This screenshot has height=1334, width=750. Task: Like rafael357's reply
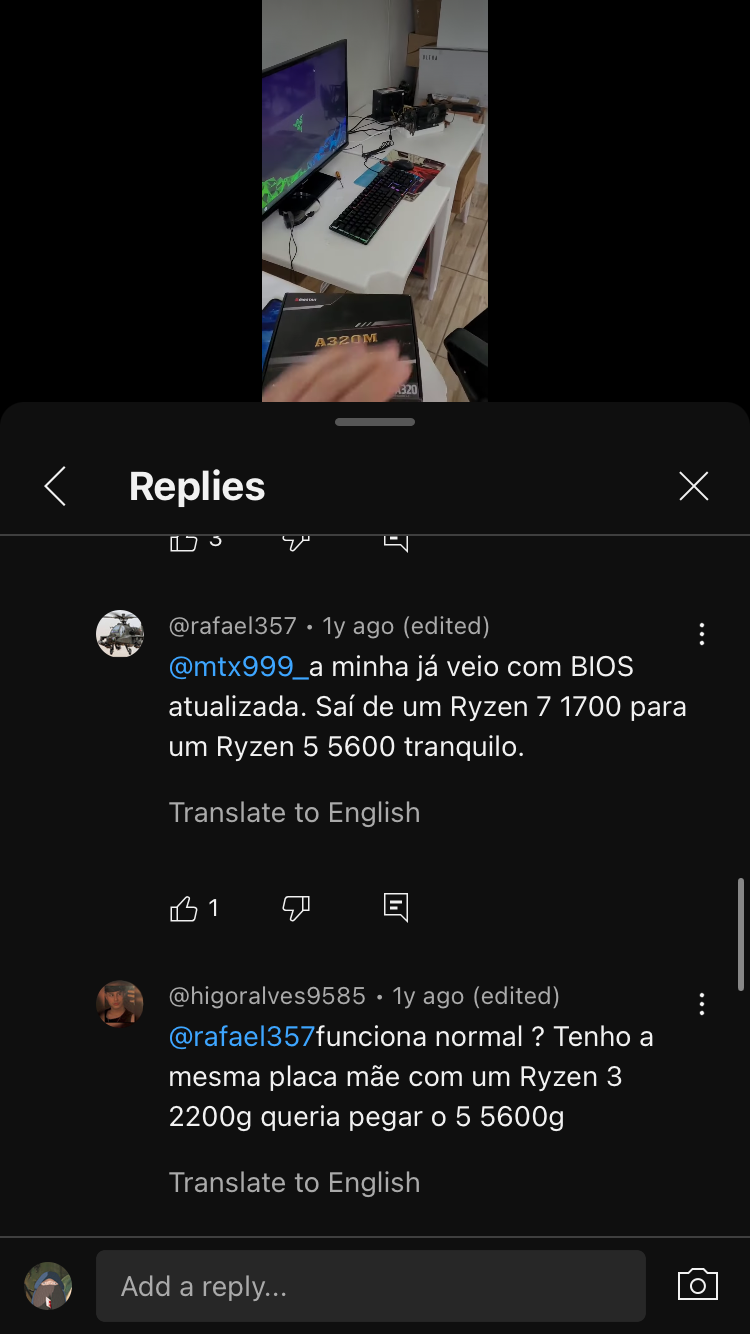184,908
